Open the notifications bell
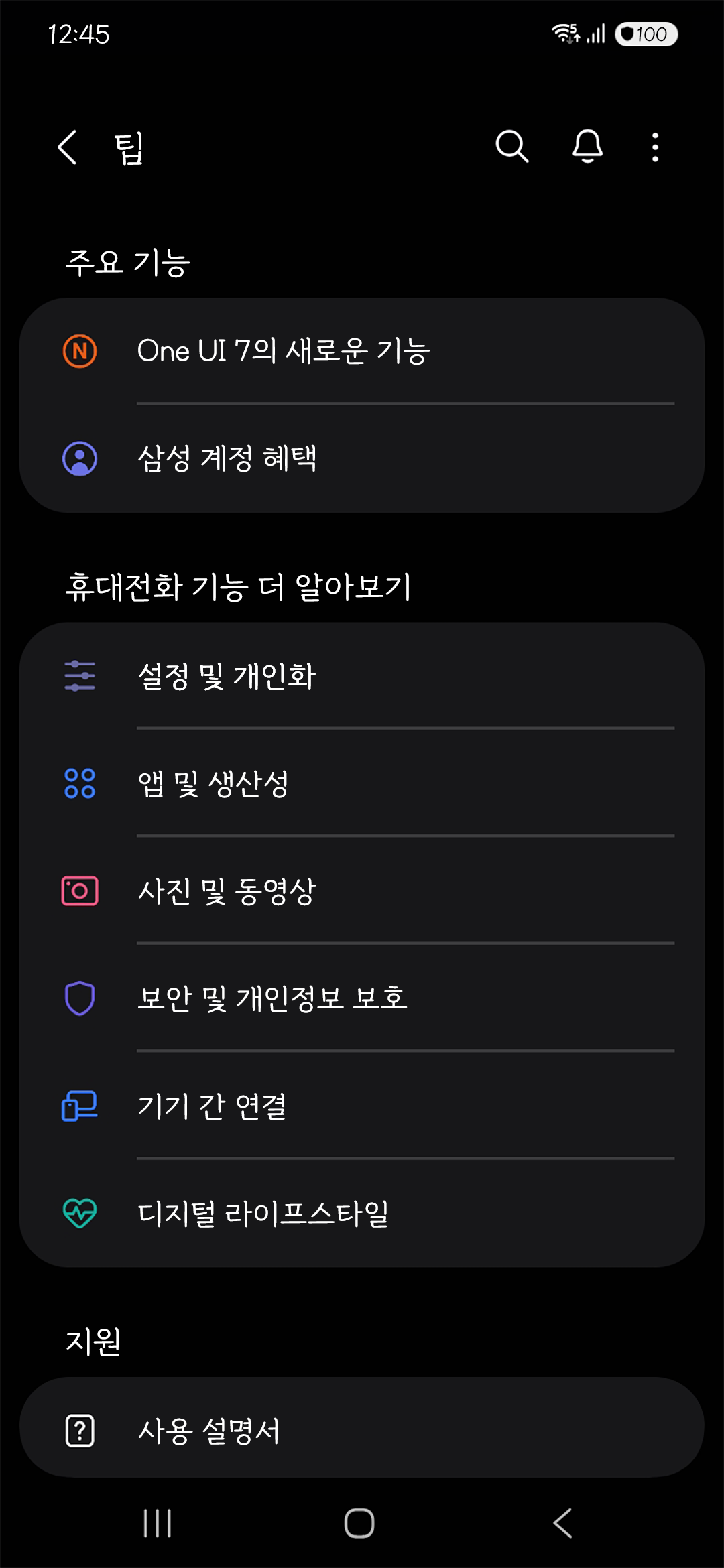724x1568 pixels. tap(587, 147)
